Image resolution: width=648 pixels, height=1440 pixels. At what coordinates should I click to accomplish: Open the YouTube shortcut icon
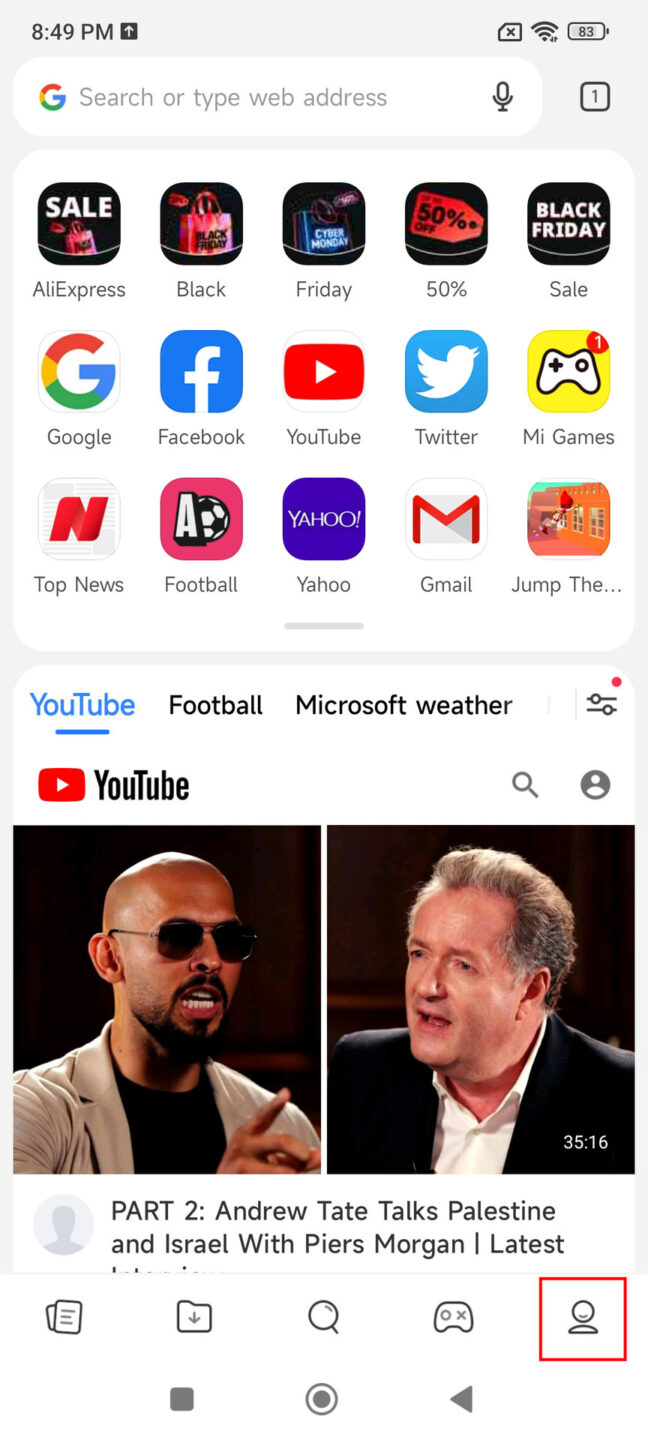[x=323, y=372]
